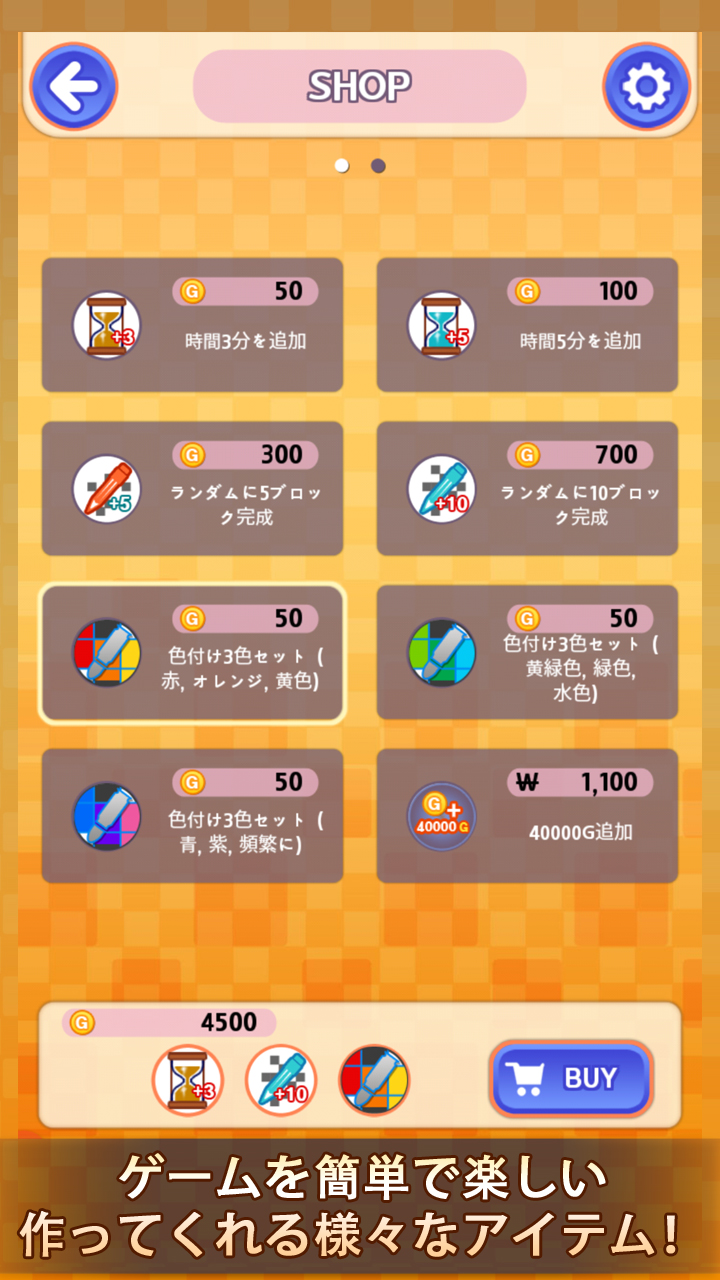The height and width of the screenshot is (1280, 720).
Task: Switch to the second shop page dot
Action: coord(378,166)
